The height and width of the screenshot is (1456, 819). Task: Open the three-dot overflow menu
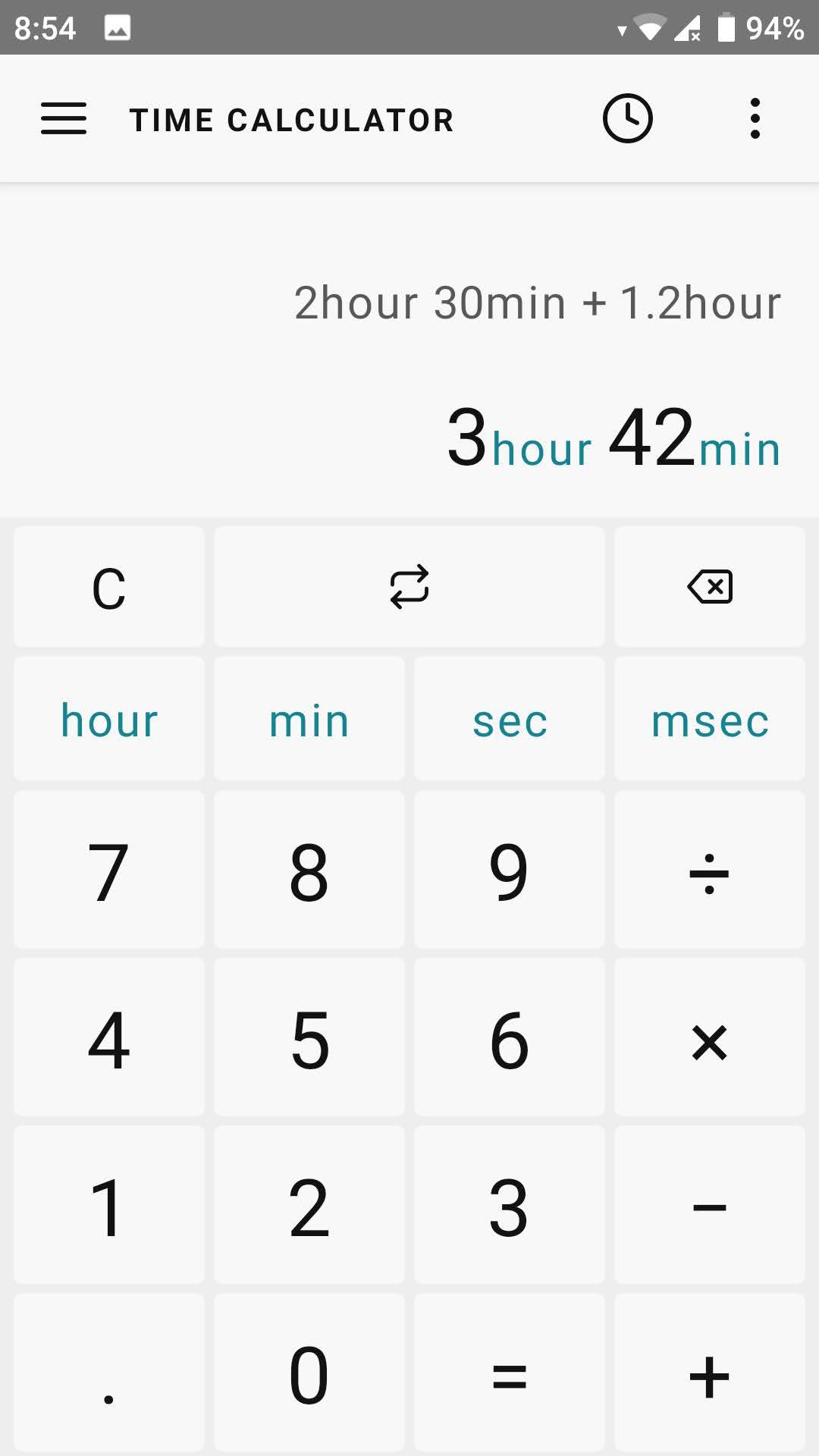click(x=755, y=119)
